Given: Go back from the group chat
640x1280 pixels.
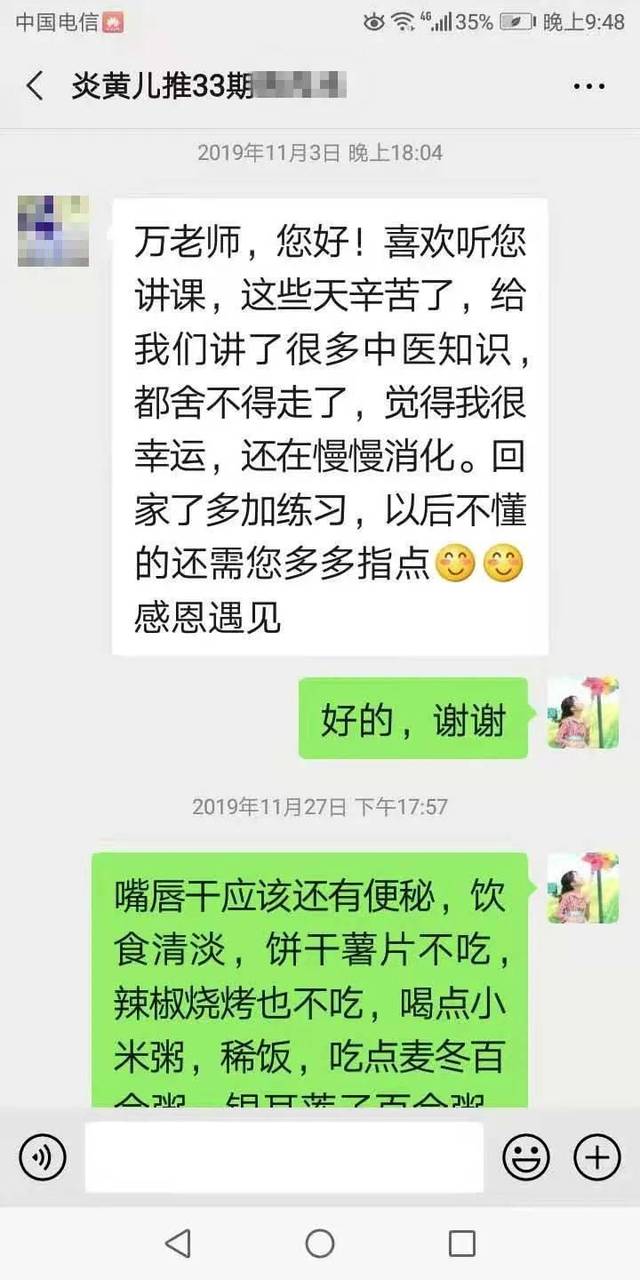Looking at the screenshot, I should pyautogui.click(x=34, y=86).
